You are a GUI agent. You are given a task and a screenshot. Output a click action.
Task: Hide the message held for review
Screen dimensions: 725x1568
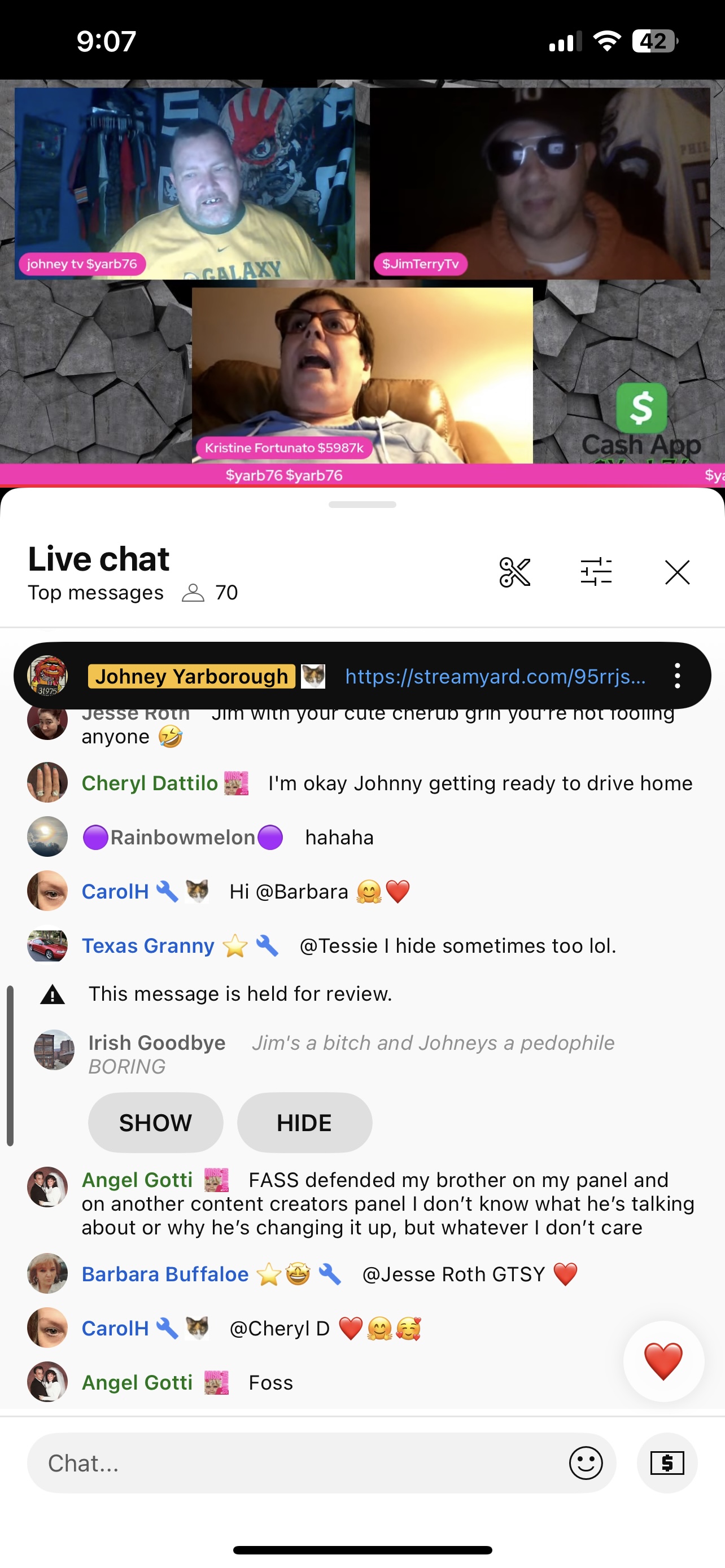point(304,1123)
